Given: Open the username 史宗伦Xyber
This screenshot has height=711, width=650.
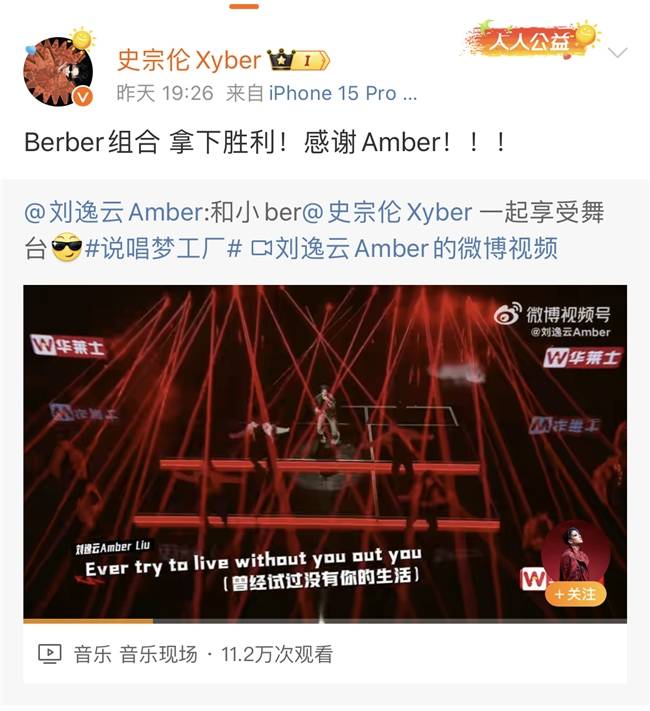Looking at the screenshot, I should pos(189,59).
